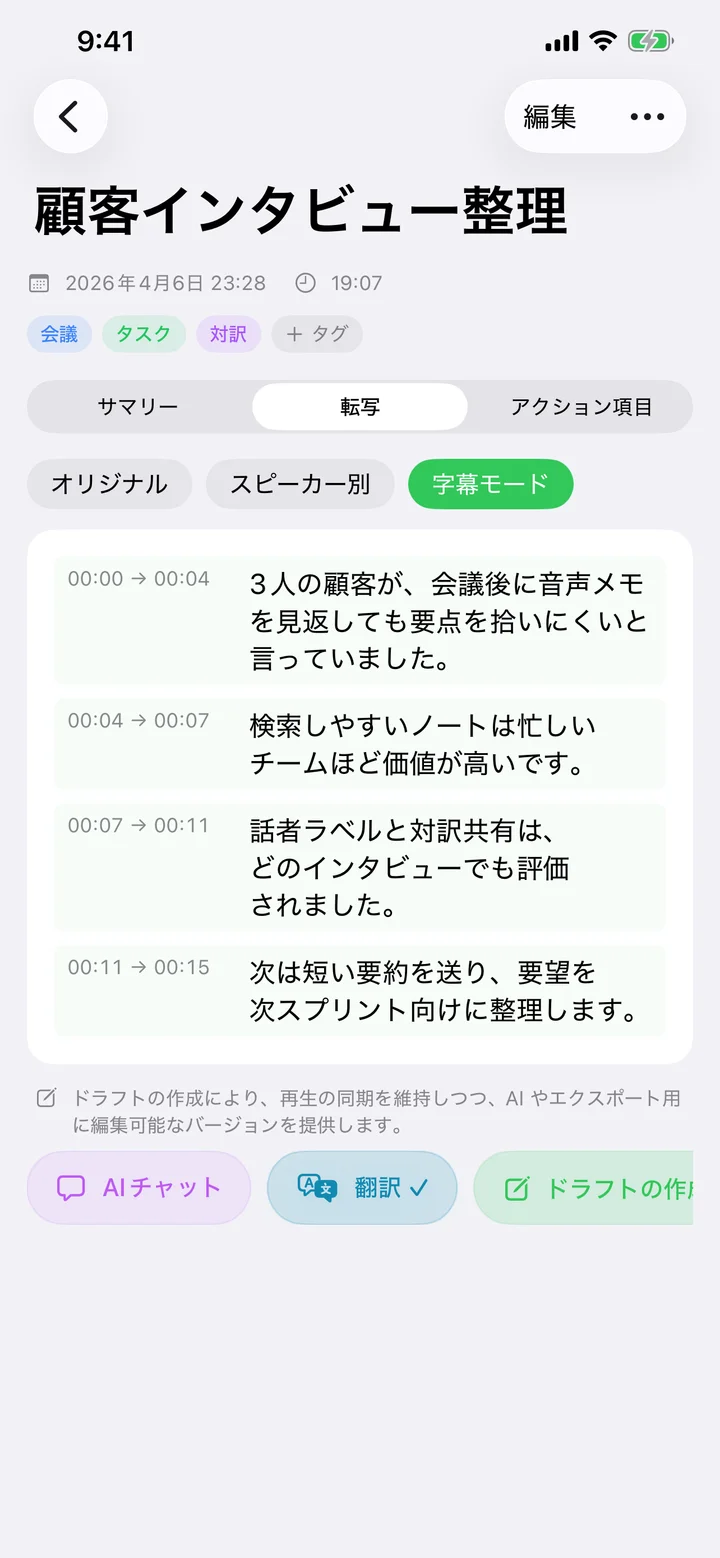Select the AI chat speech bubble icon
Image resolution: width=720 pixels, height=1558 pixels.
pyautogui.click(x=72, y=1187)
